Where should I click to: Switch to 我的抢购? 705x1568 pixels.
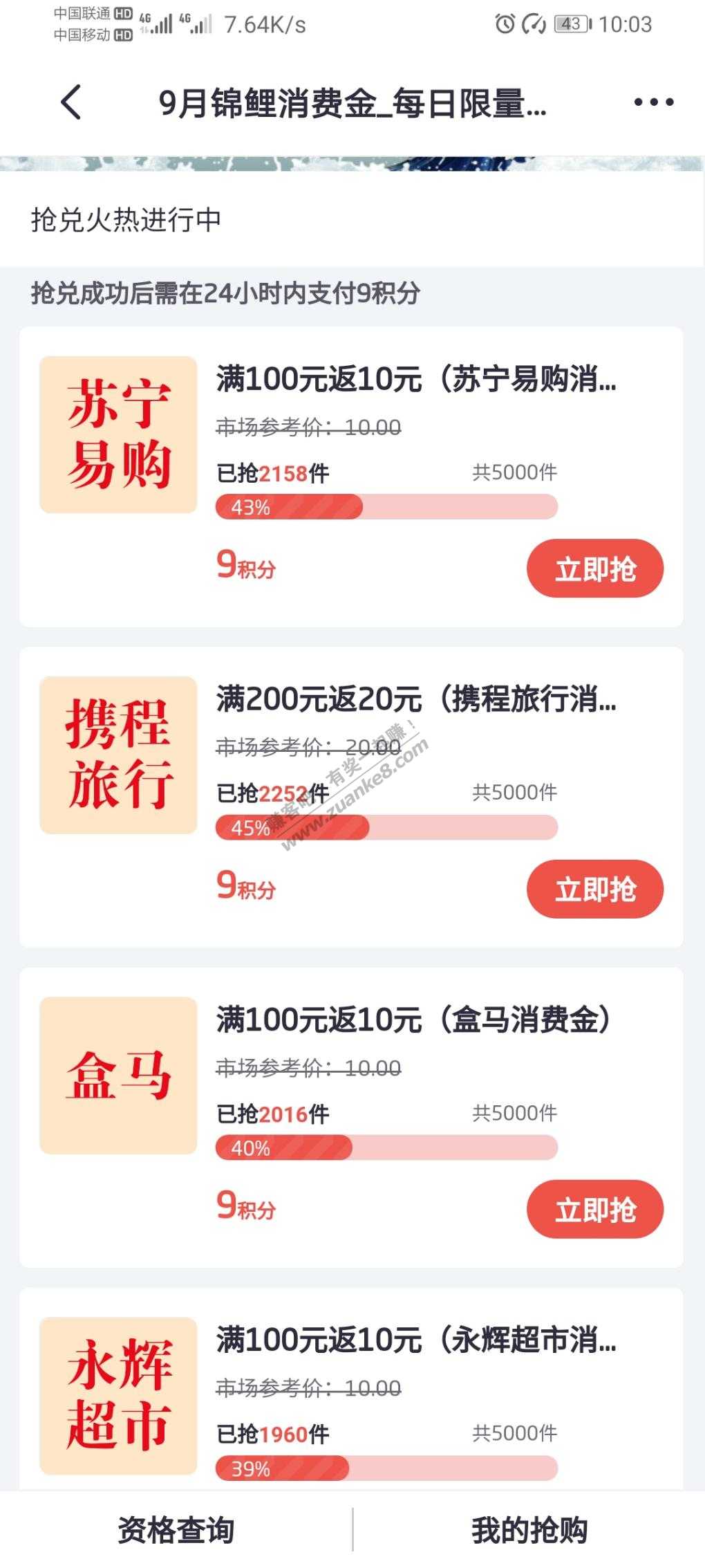tap(529, 1529)
